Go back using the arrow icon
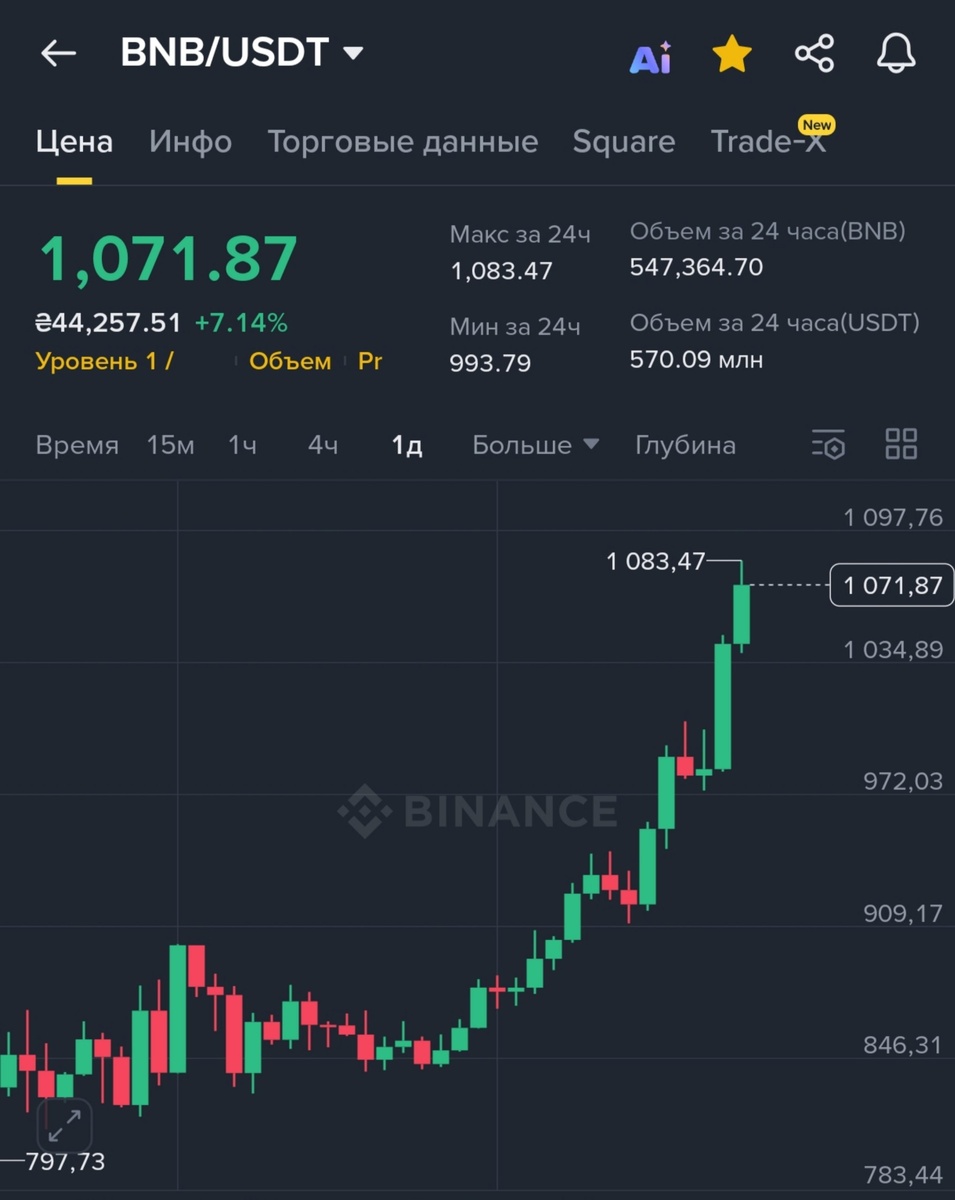955x1200 pixels. [58, 53]
